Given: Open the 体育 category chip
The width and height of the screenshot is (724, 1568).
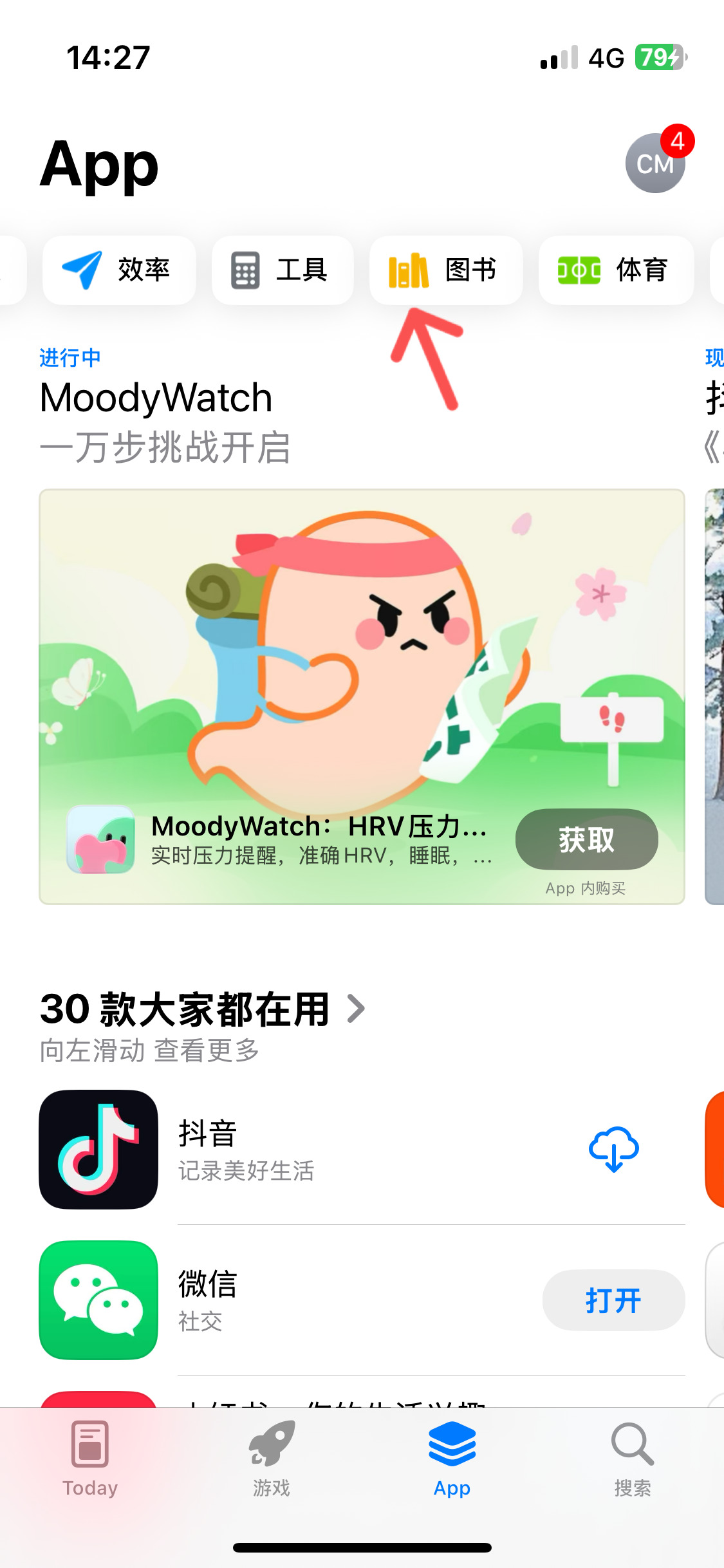Looking at the screenshot, I should (615, 270).
